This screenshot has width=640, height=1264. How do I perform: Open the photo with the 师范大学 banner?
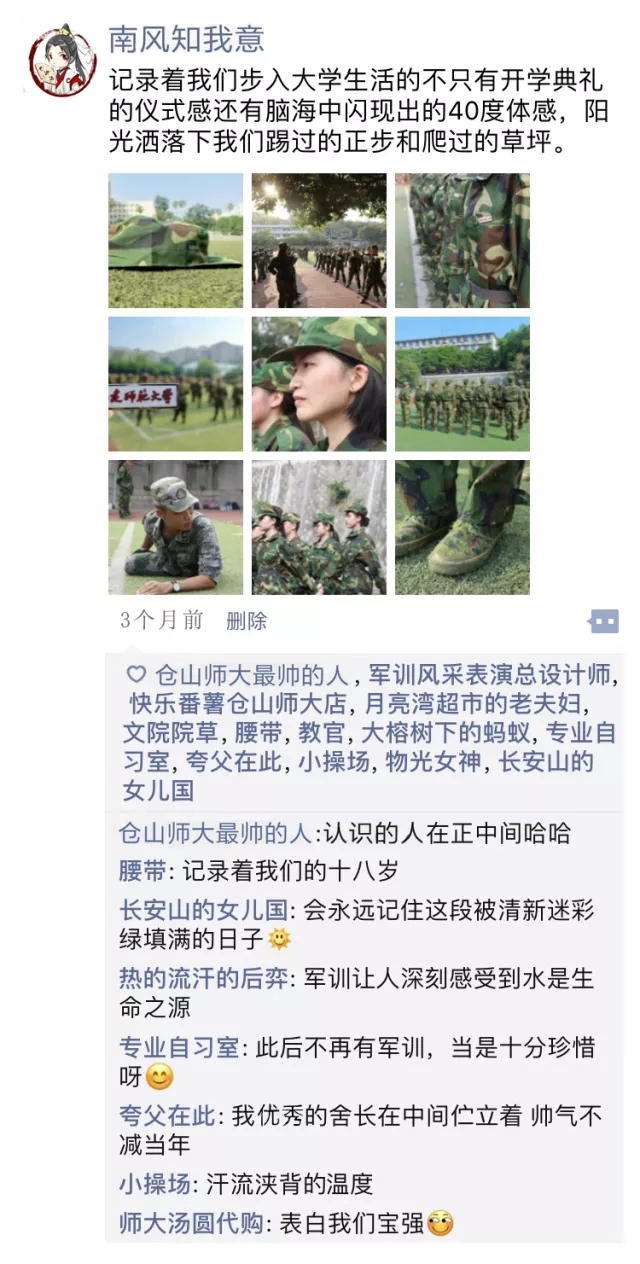[176, 384]
